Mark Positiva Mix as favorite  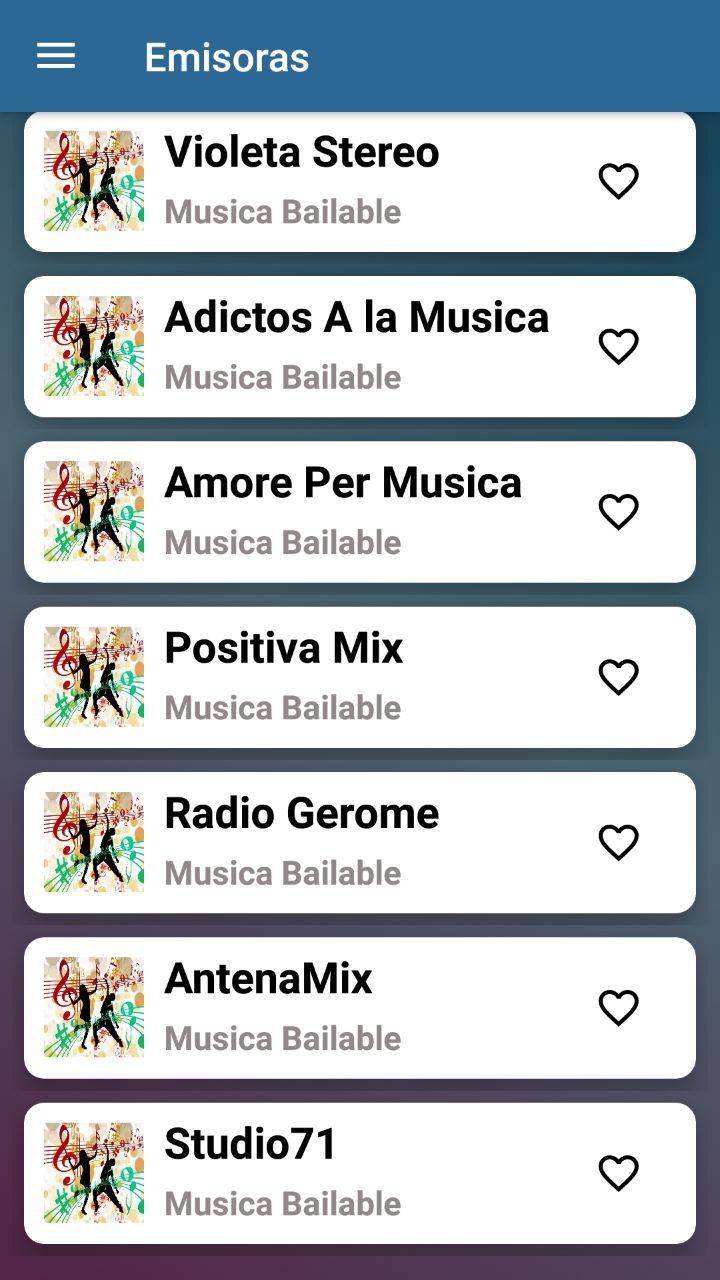(x=618, y=677)
